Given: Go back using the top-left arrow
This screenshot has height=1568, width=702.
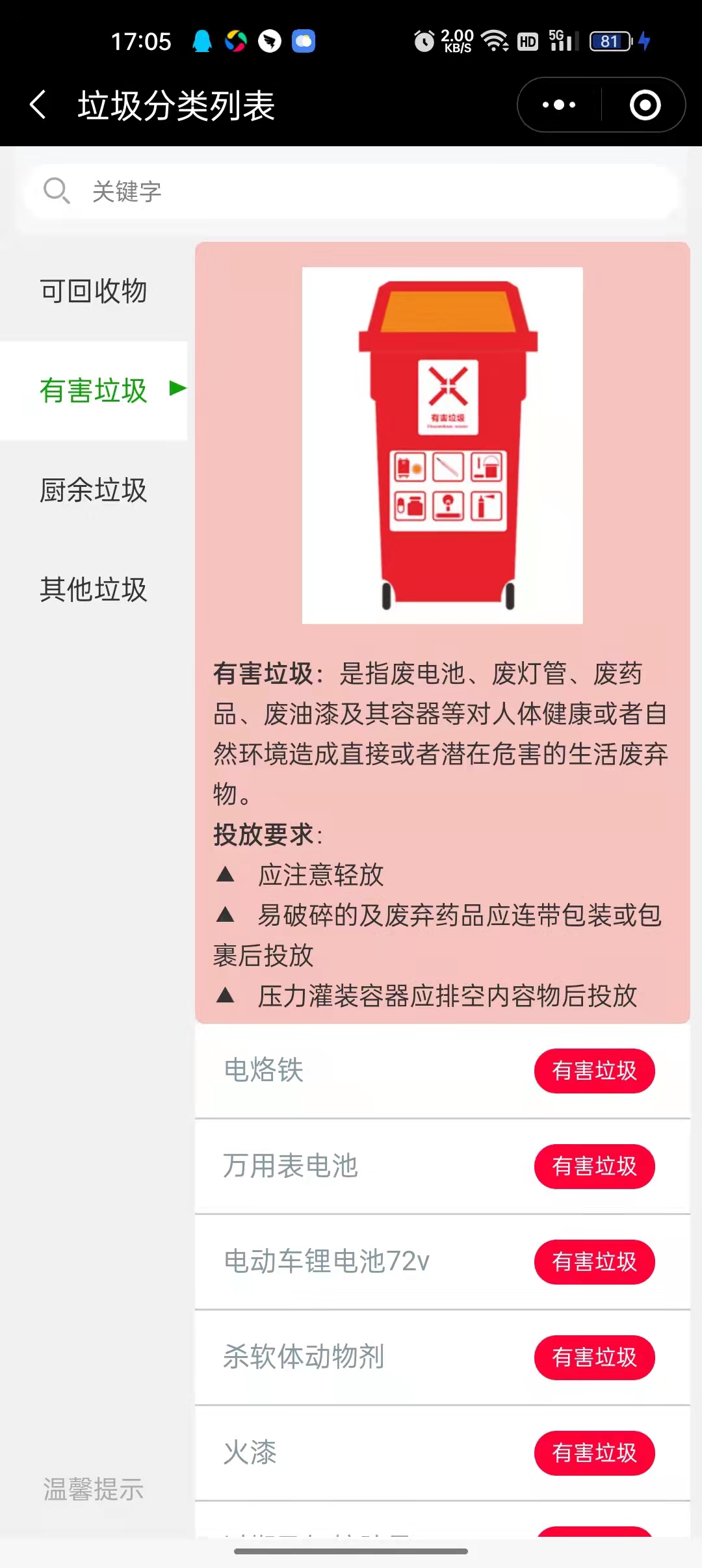Looking at the screenshot, I should (x=38, y=105).
